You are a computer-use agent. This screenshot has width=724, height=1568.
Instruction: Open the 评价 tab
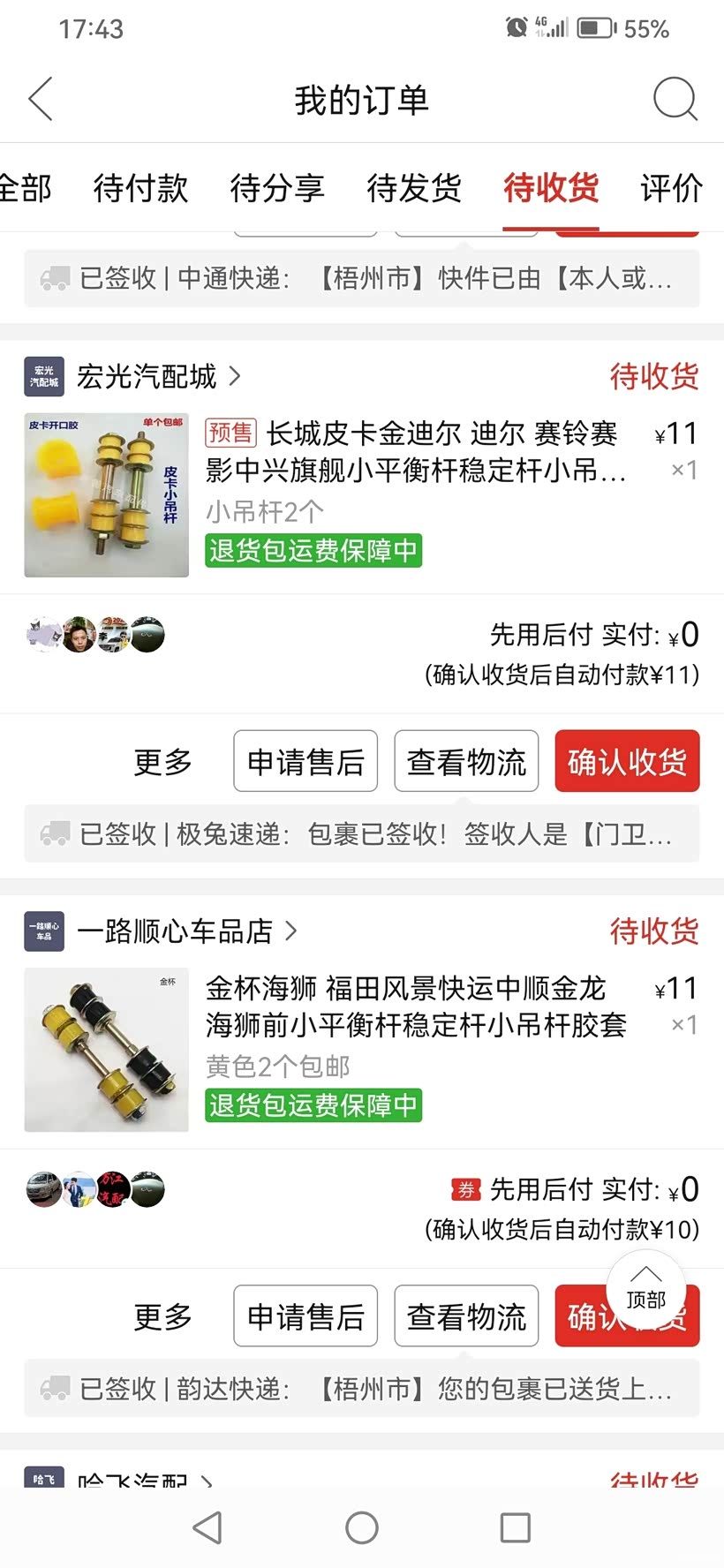pos(671,188)
